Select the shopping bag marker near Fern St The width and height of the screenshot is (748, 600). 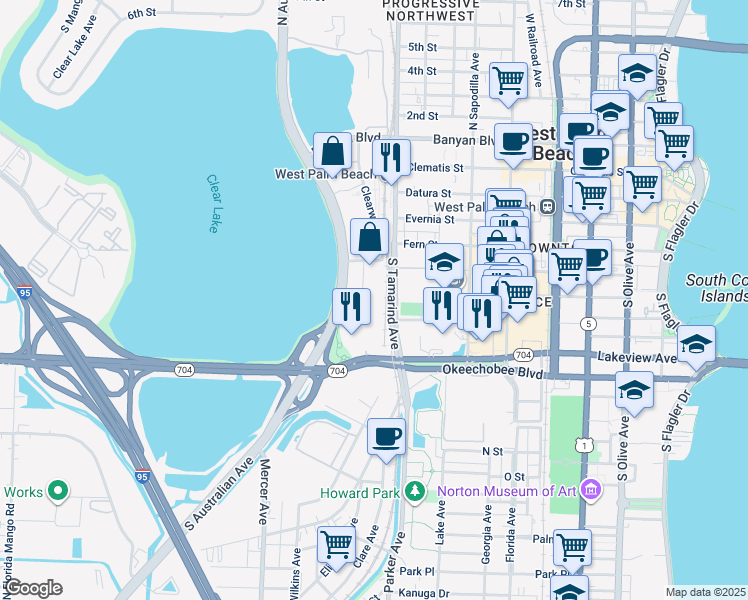click(x=369, y=240)
